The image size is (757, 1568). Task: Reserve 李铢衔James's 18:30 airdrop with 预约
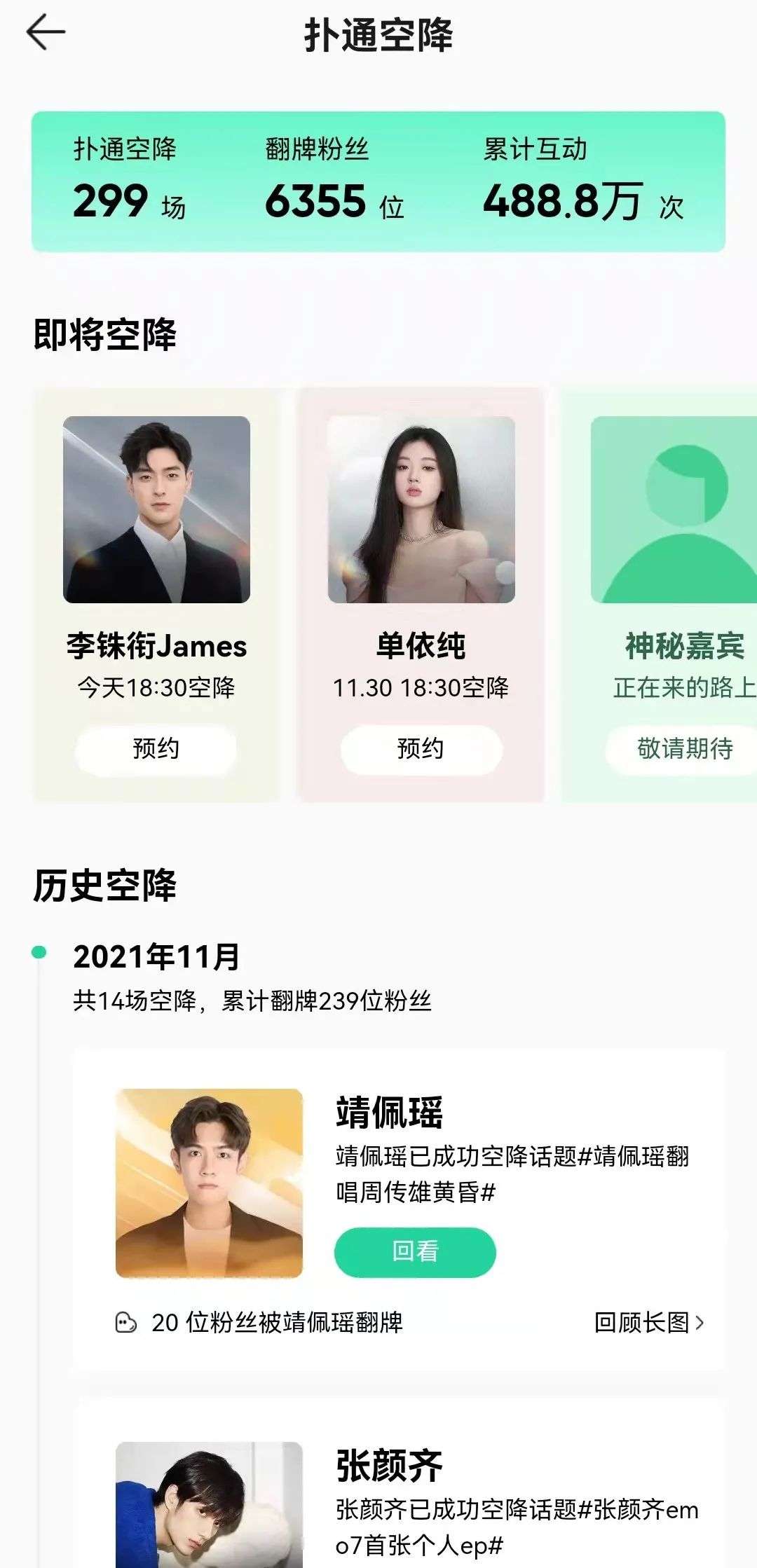pos(156,749)
